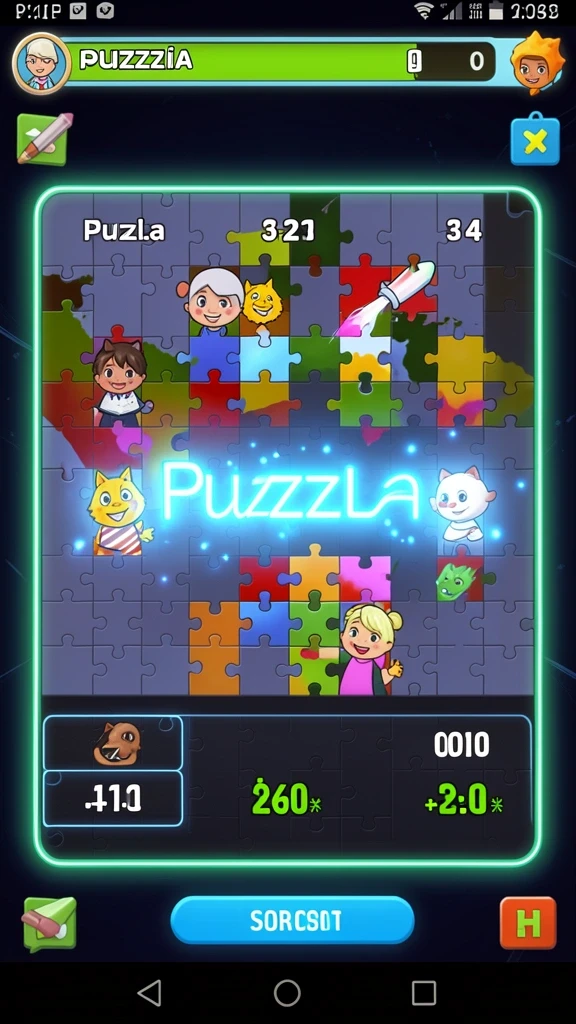Open the green eraser chat icon

tap(50, 923)
